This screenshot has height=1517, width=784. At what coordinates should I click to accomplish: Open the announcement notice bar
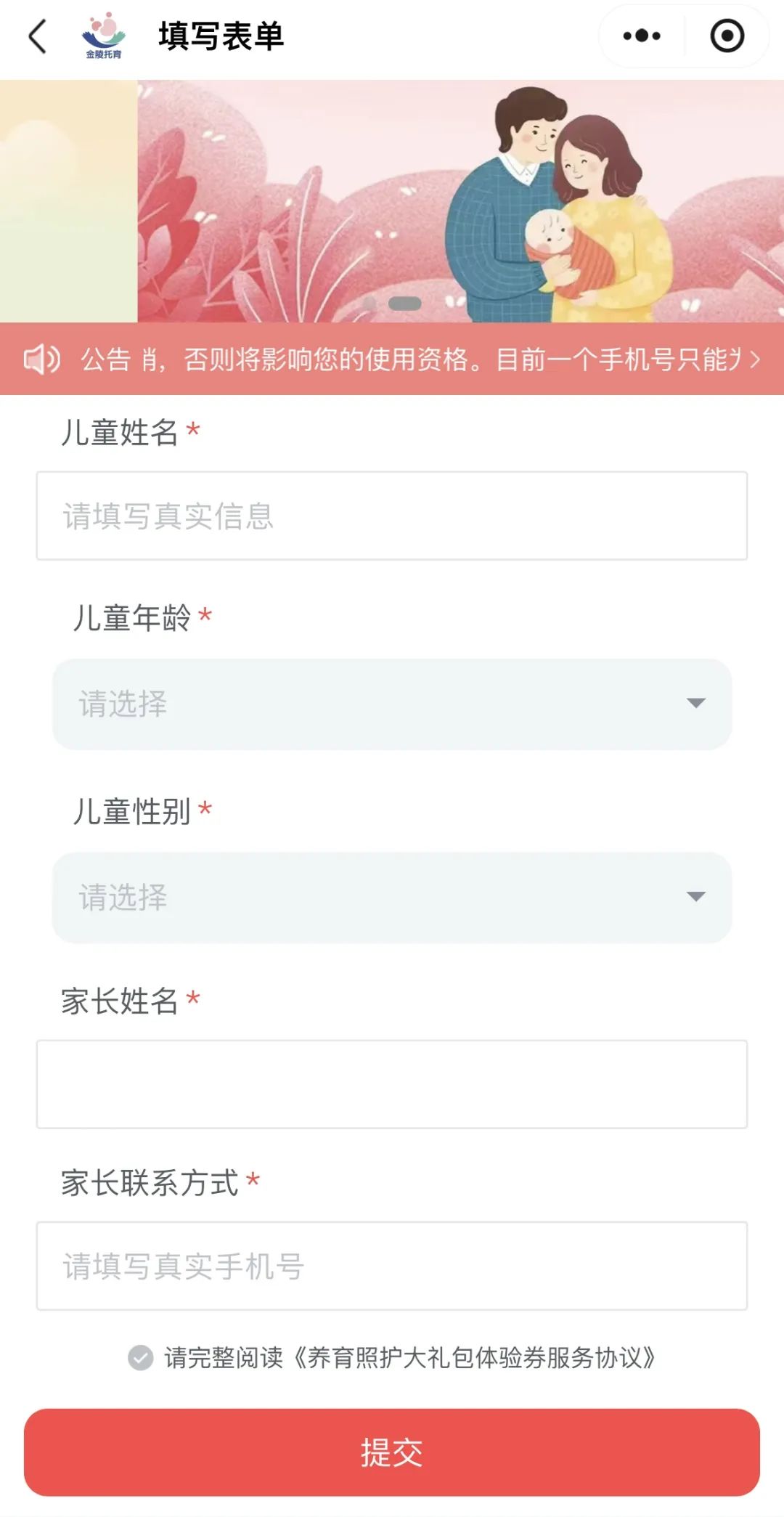[x=392, y=359]
